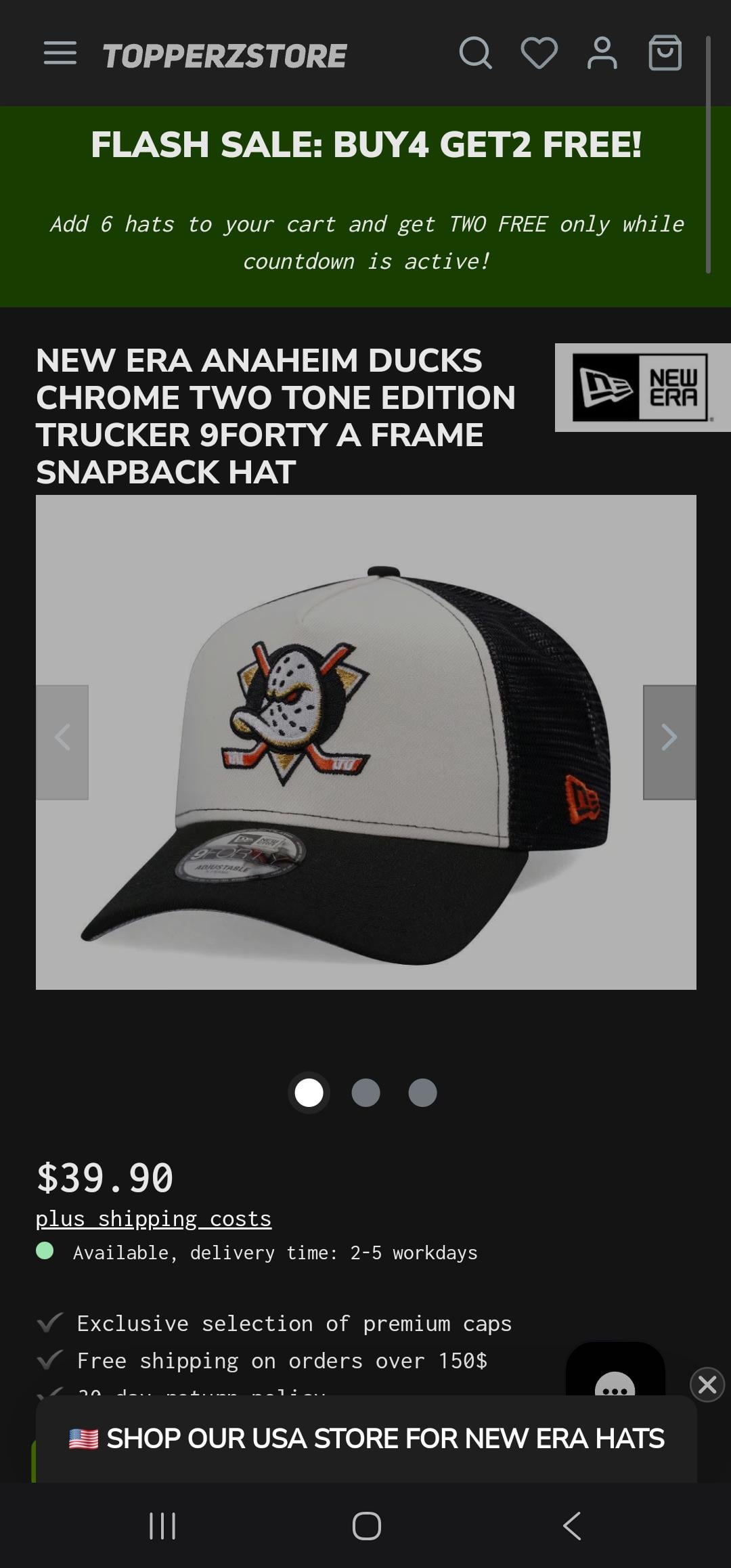Go to the TopperzStore home page

225,56
